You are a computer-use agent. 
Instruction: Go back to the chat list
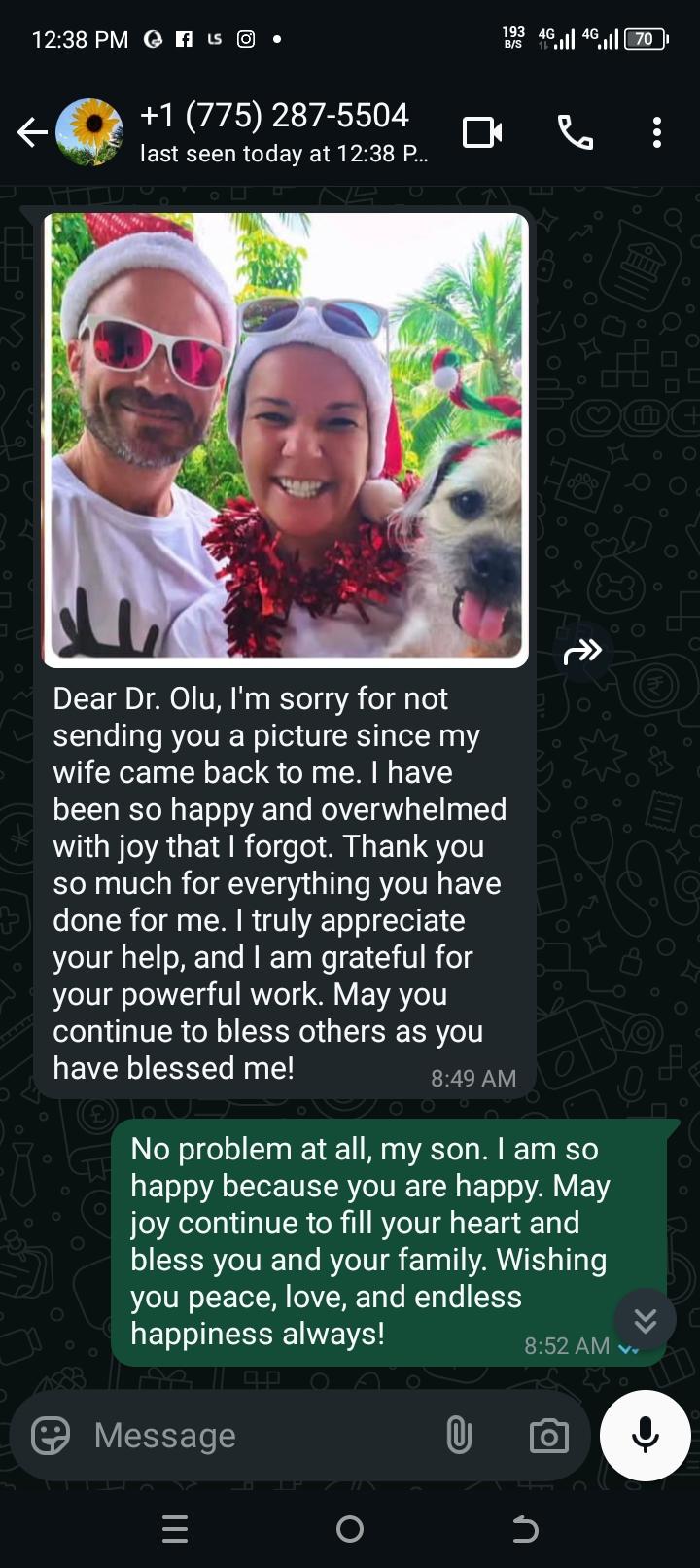point(31,132)
